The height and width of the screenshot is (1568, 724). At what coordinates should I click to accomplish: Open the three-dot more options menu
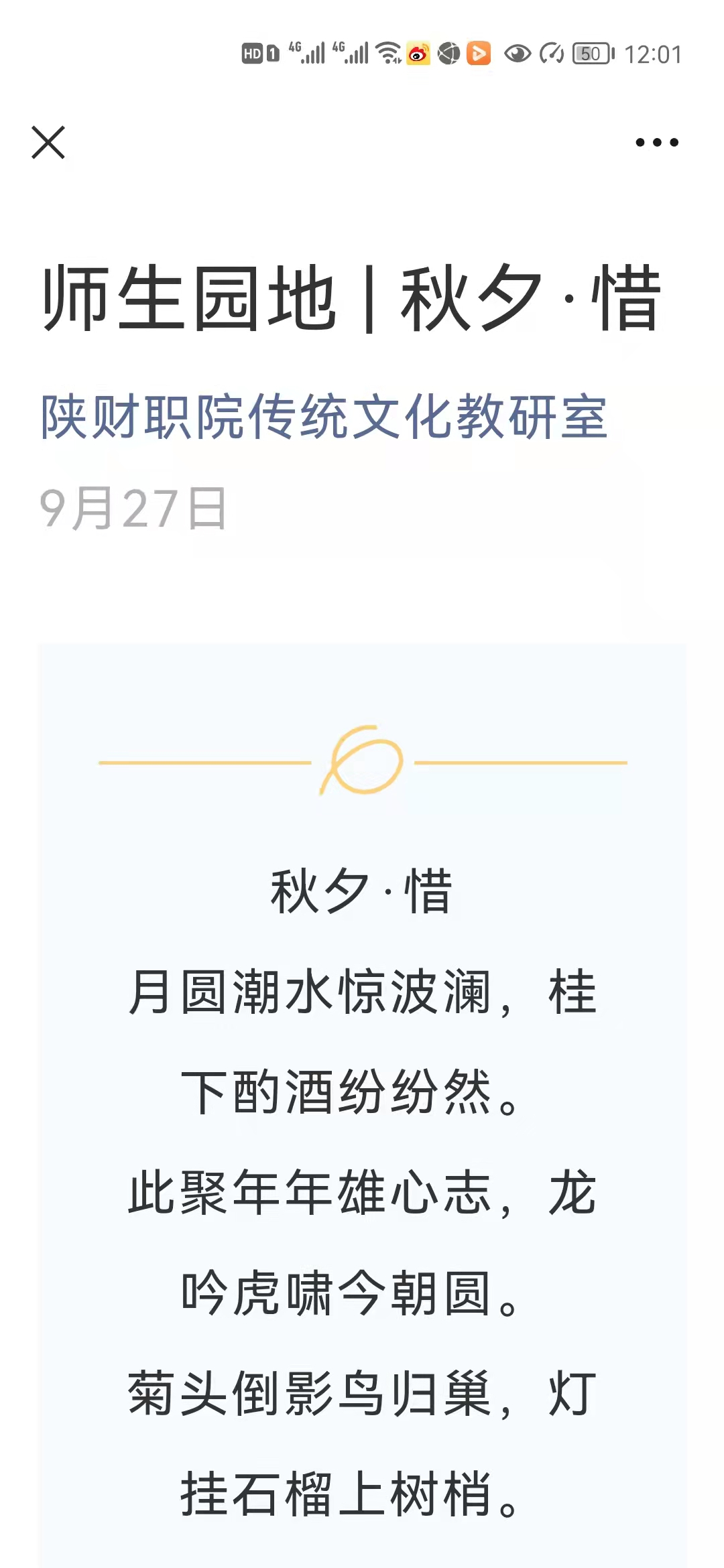pyautogui.click(x=656, y=142)
